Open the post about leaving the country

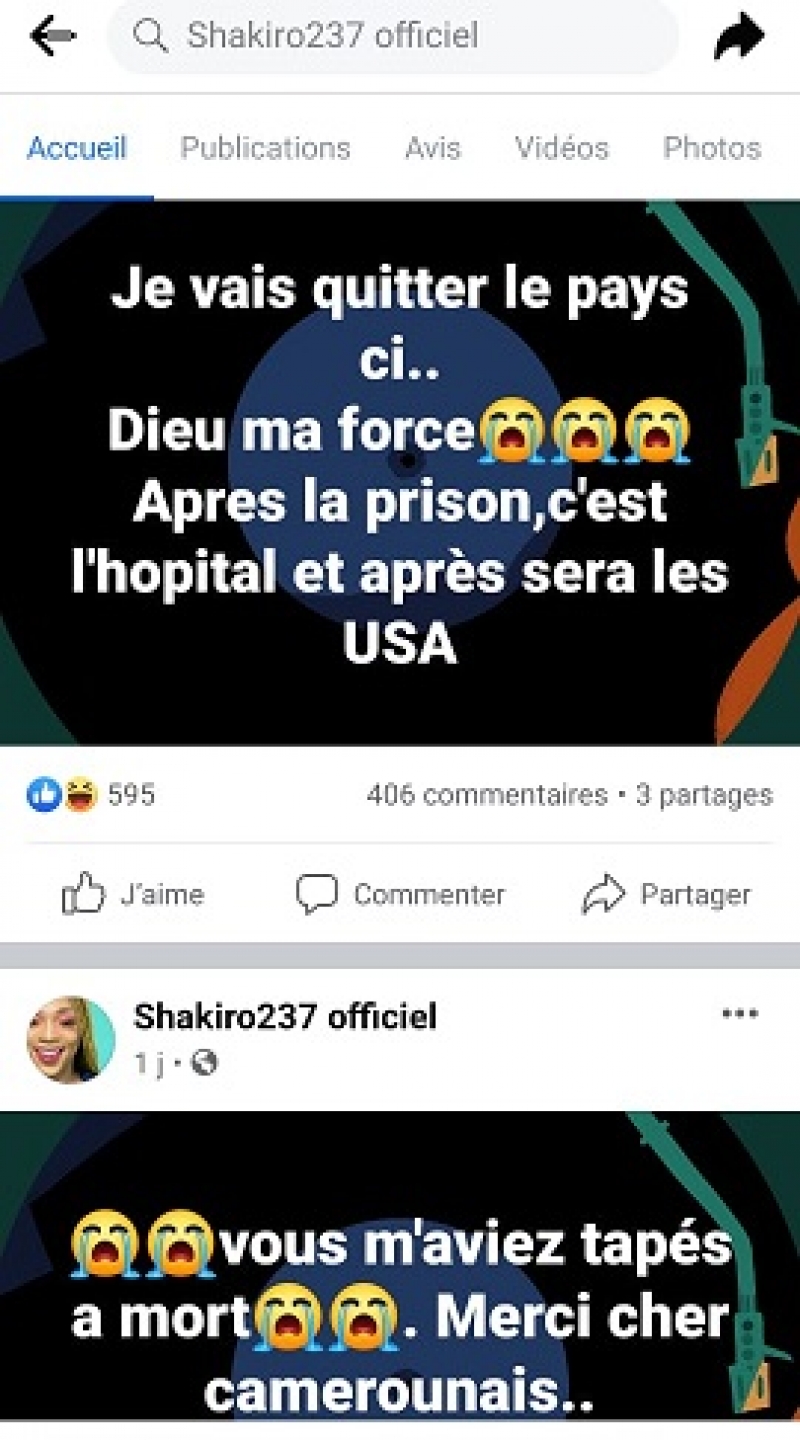(400, 470)
